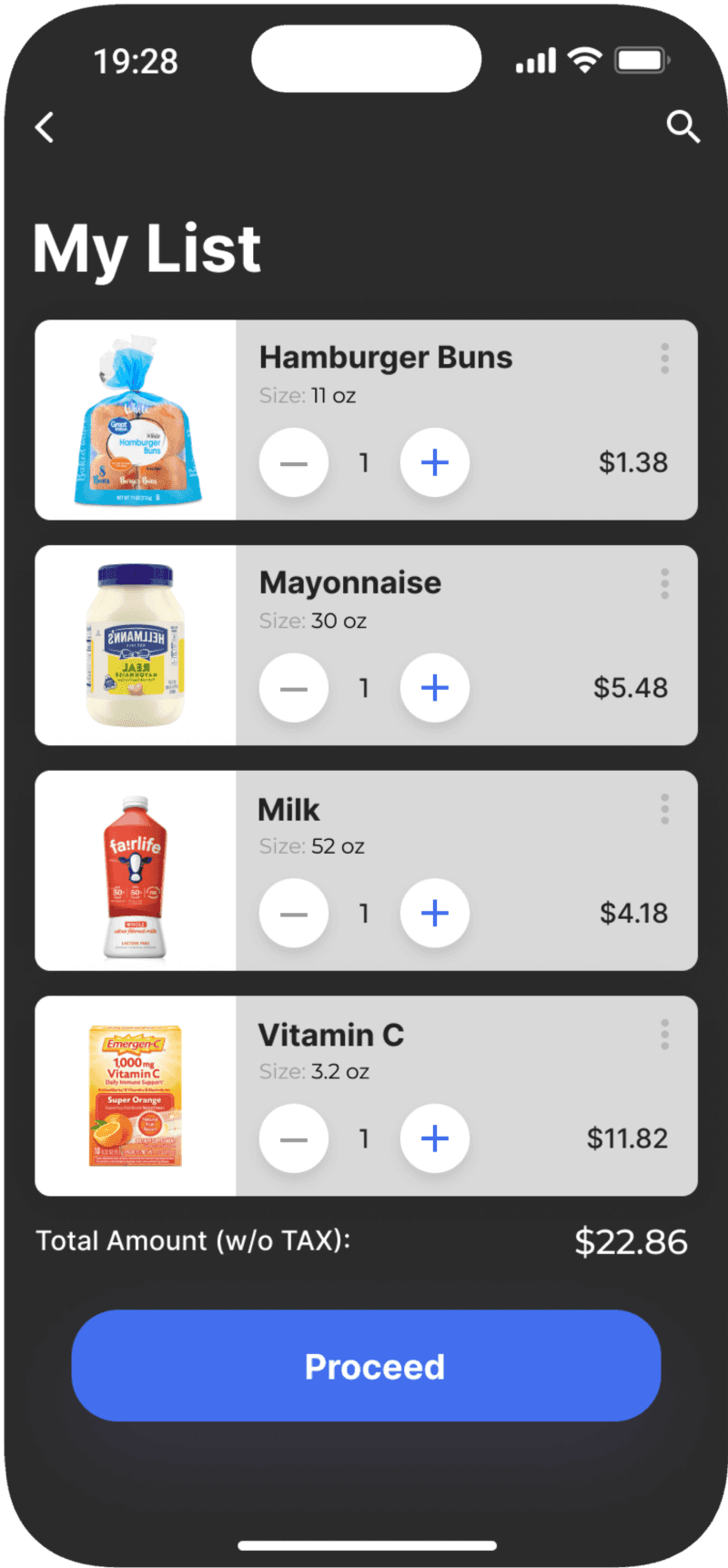Add one more Mayonnaise

point(435,688)
